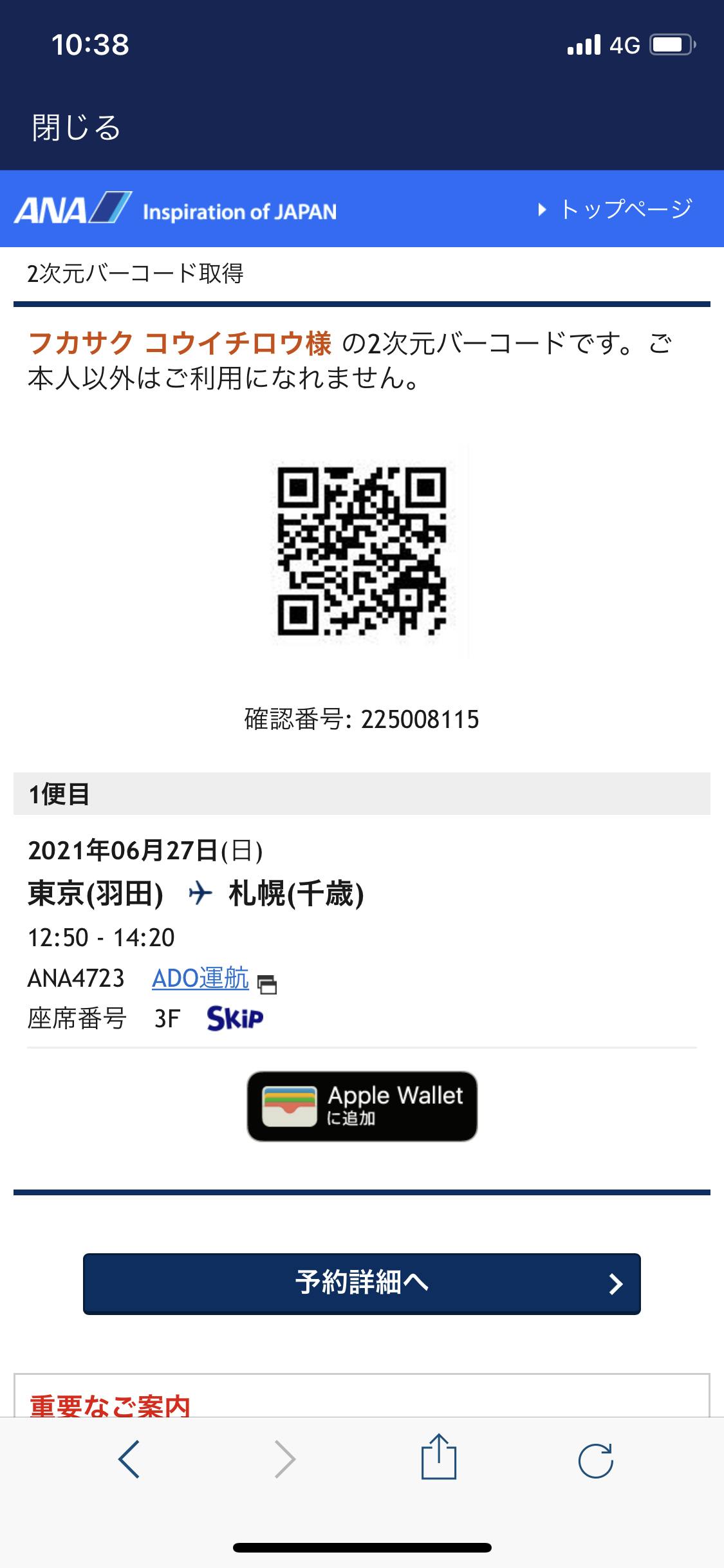This screenshot has height=1568, width=724.
Task: Open the ADO運航 operator link
Action: pos(200,978)
